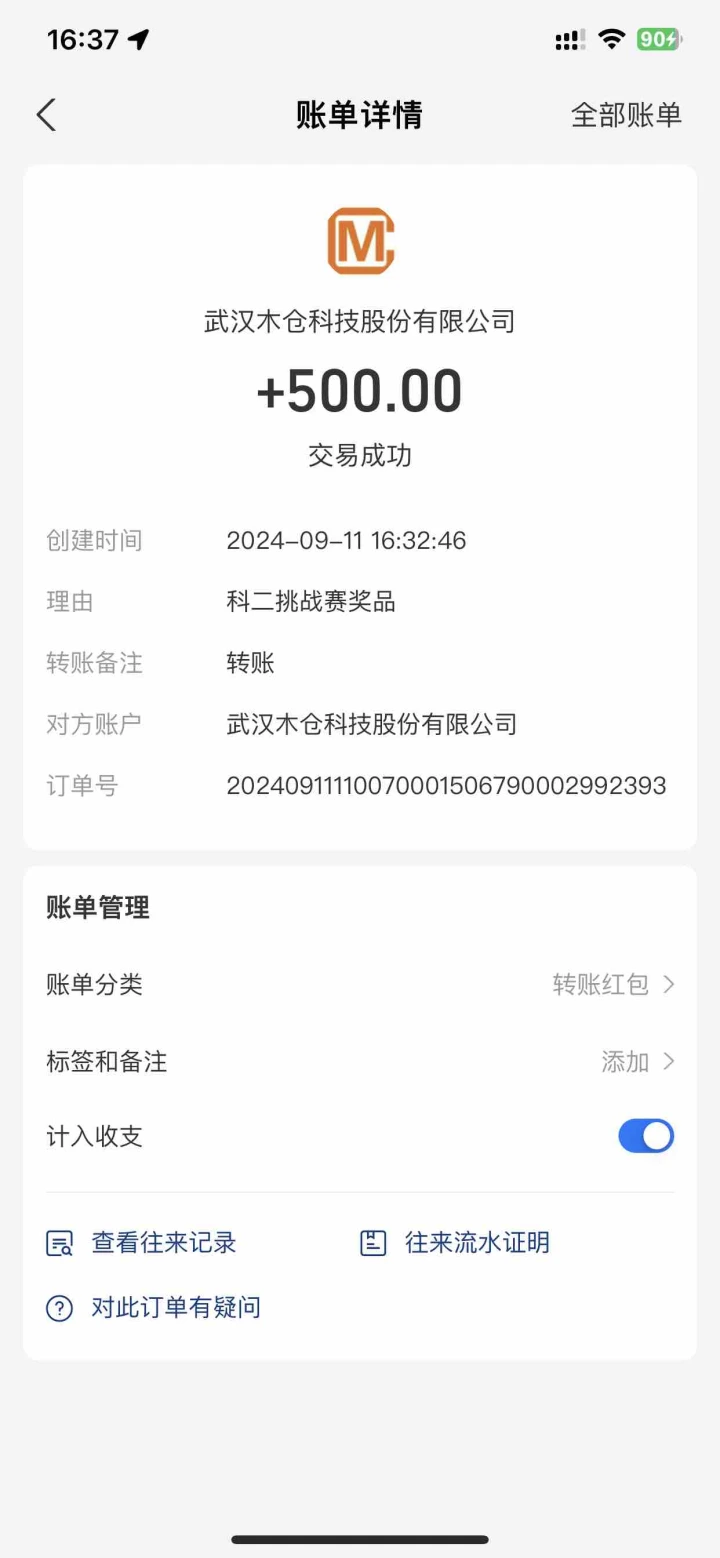720x1558 pixels.
Task: Tap 查看往来记录 to view transaction history
Action: coord(142,1243)
